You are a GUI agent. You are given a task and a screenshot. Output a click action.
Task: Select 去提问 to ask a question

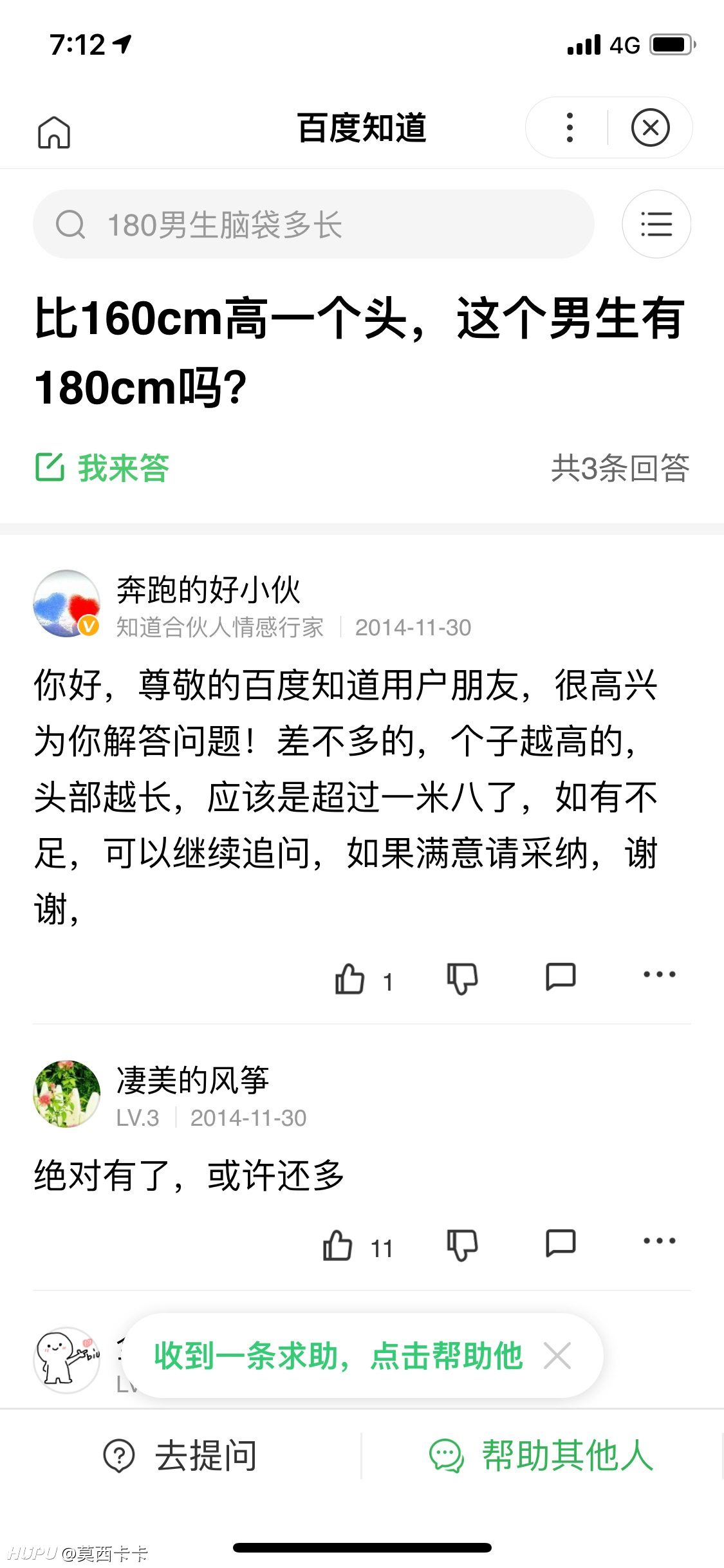click(181, 1456)
